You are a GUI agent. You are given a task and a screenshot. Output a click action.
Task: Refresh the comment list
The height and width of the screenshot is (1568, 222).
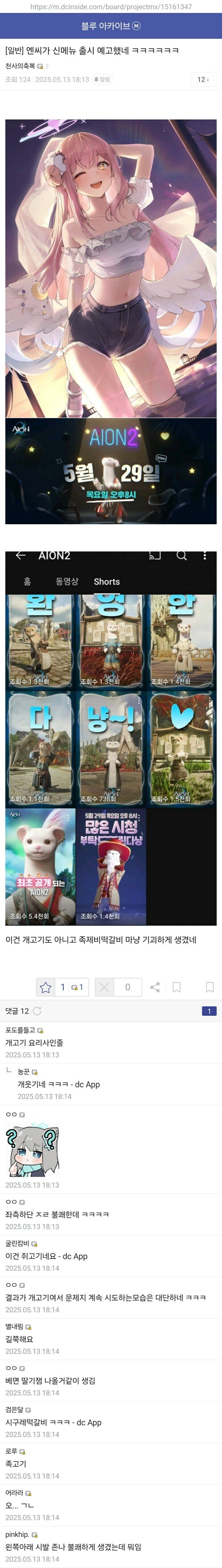pyautogui.click(x=37, y=1011)
